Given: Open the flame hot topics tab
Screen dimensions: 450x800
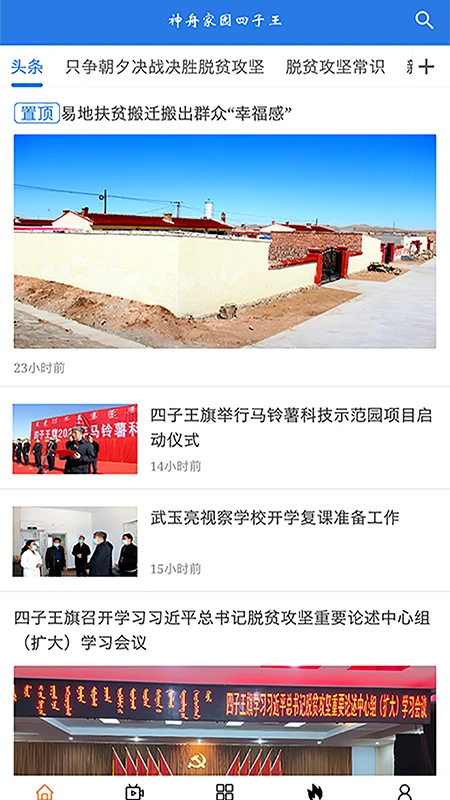Looking at the screenshot, I should (315, 791).
